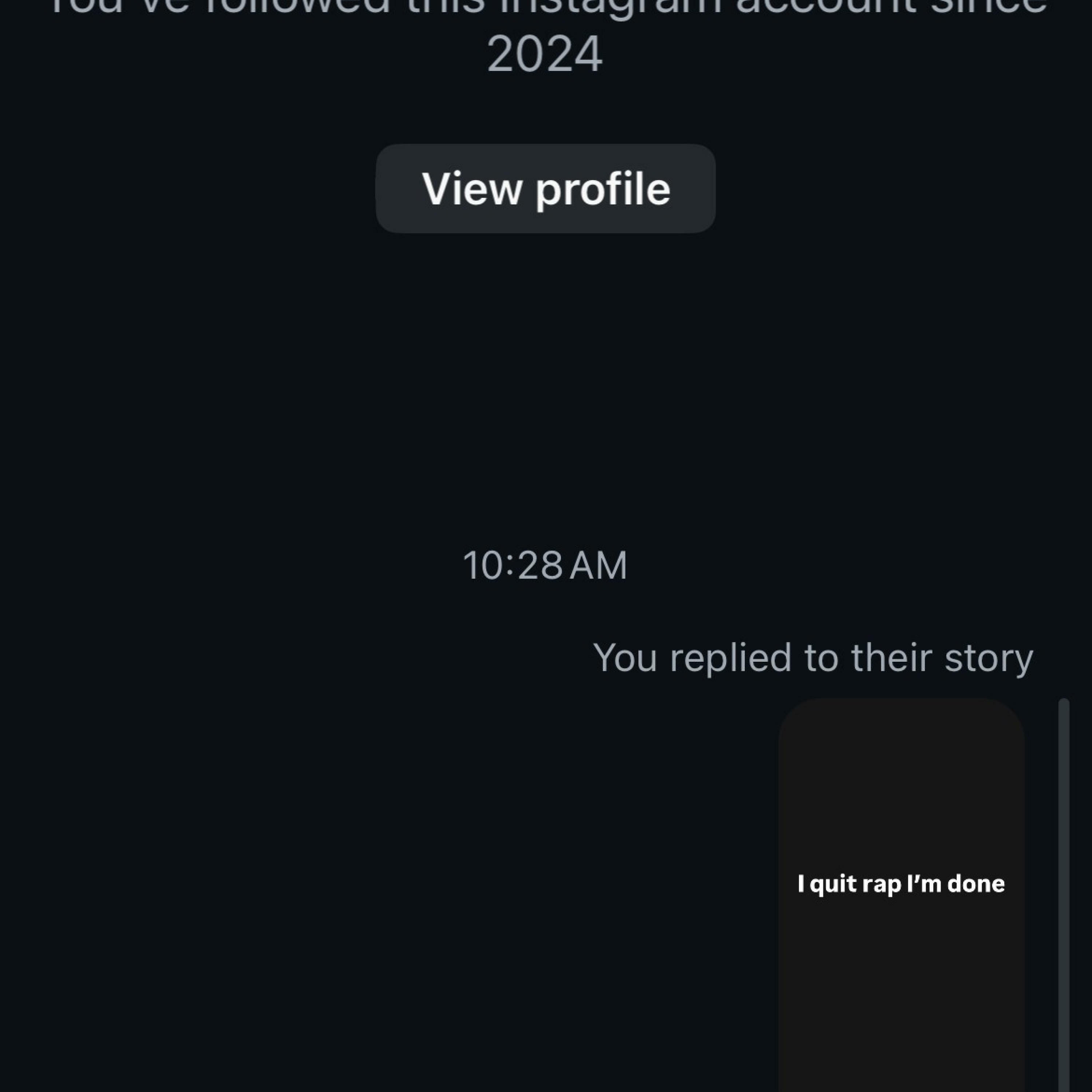Screen dimensions: 1092x1092
Task: Open the 'I quit rap I'm done' story reply
Action: (901, 894)
